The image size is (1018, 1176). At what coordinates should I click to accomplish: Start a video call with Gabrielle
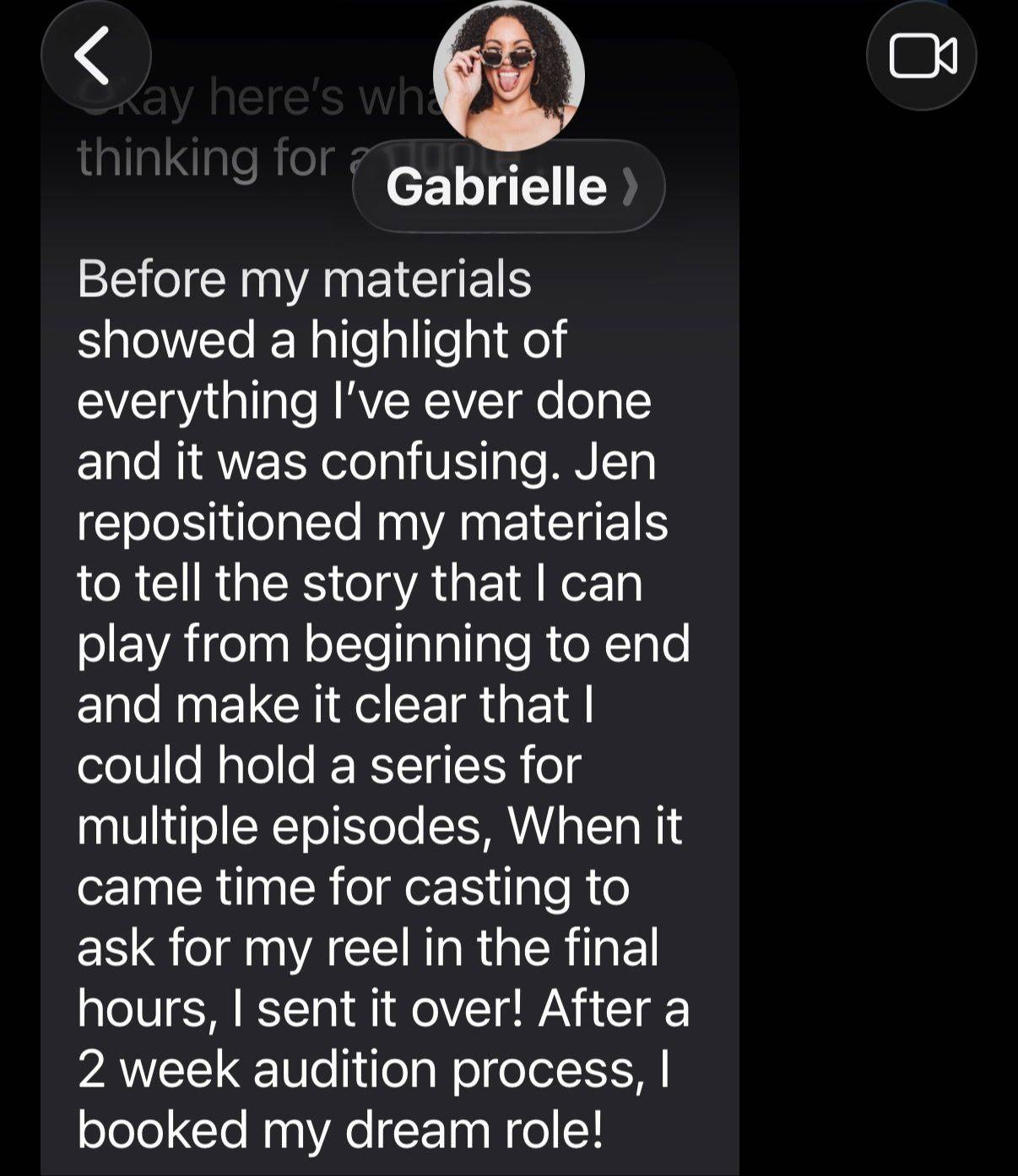(x=922, y=56)
